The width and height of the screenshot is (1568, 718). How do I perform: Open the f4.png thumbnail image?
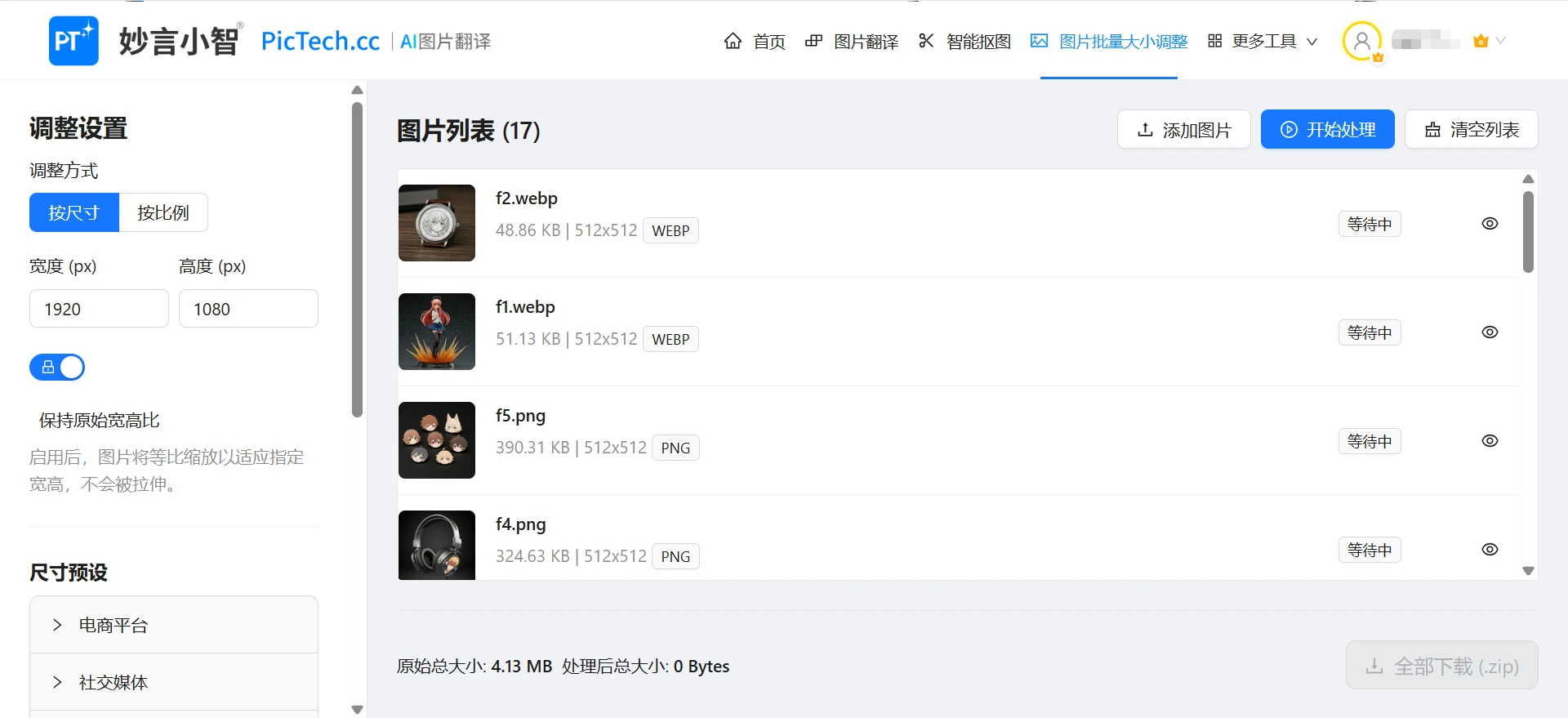437,545
